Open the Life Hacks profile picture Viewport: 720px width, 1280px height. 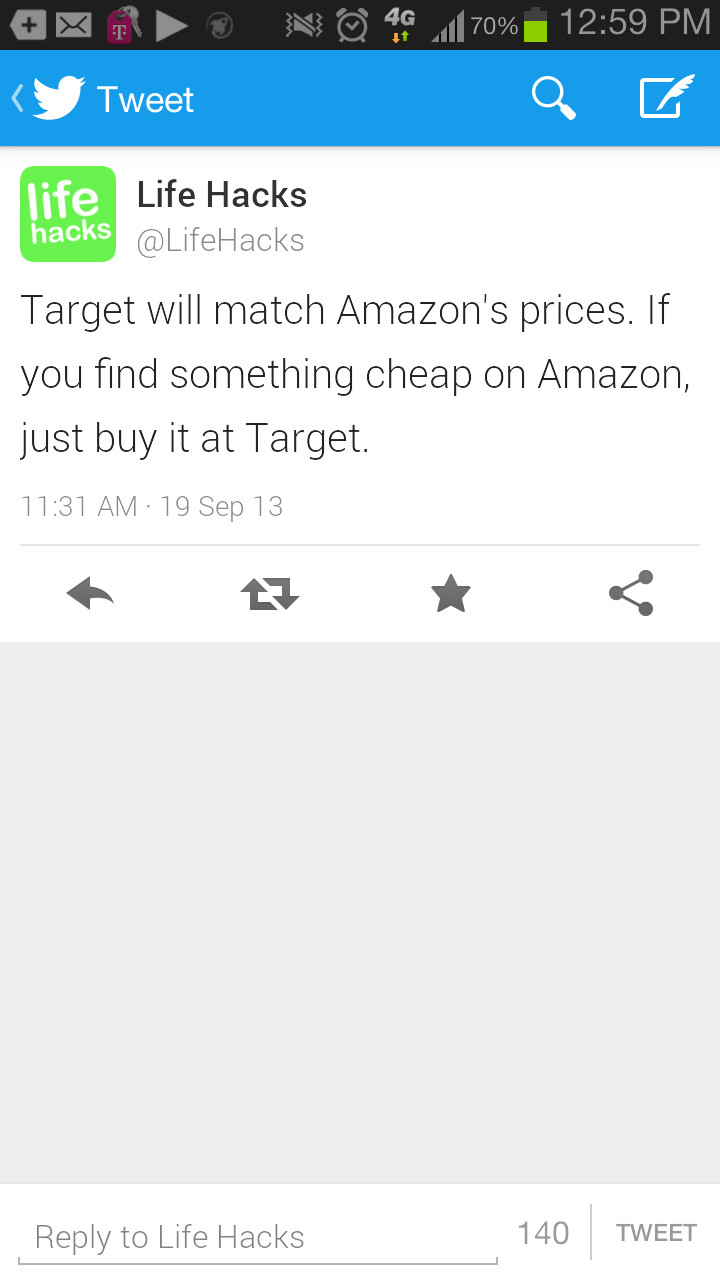pos(68,214)
